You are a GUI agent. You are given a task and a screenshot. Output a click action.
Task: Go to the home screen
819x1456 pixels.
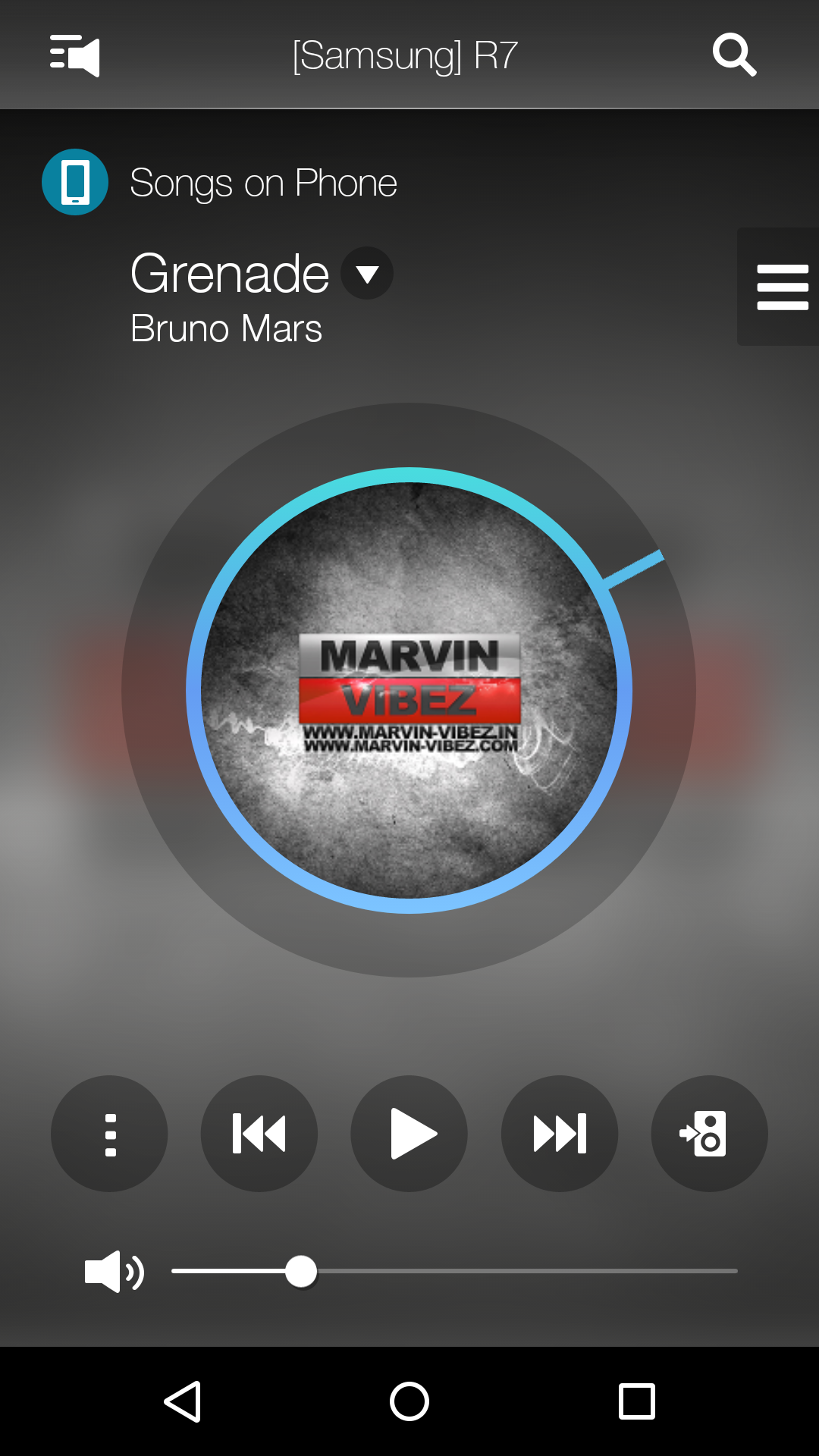[409, 1401]
